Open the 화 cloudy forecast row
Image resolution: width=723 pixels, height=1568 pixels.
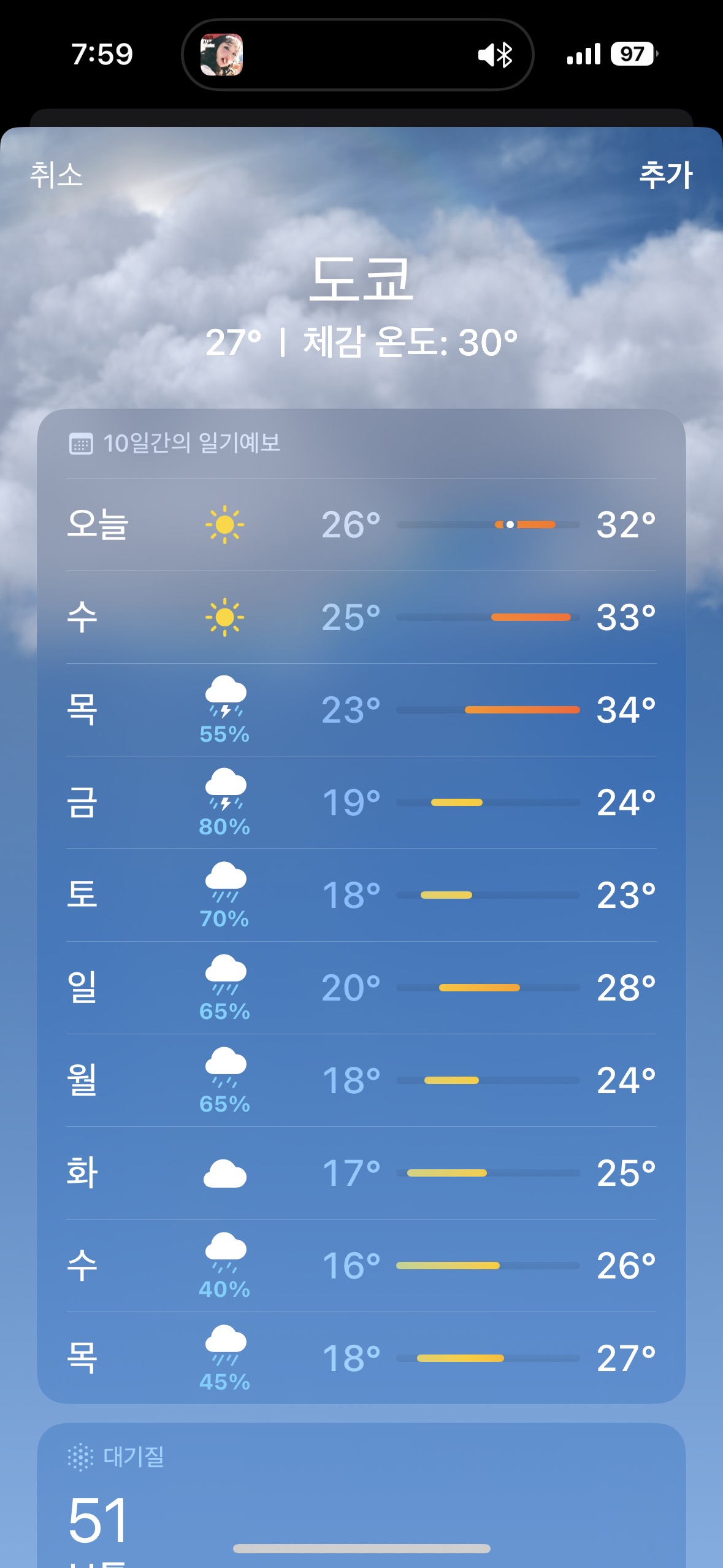click(361, 1173)
